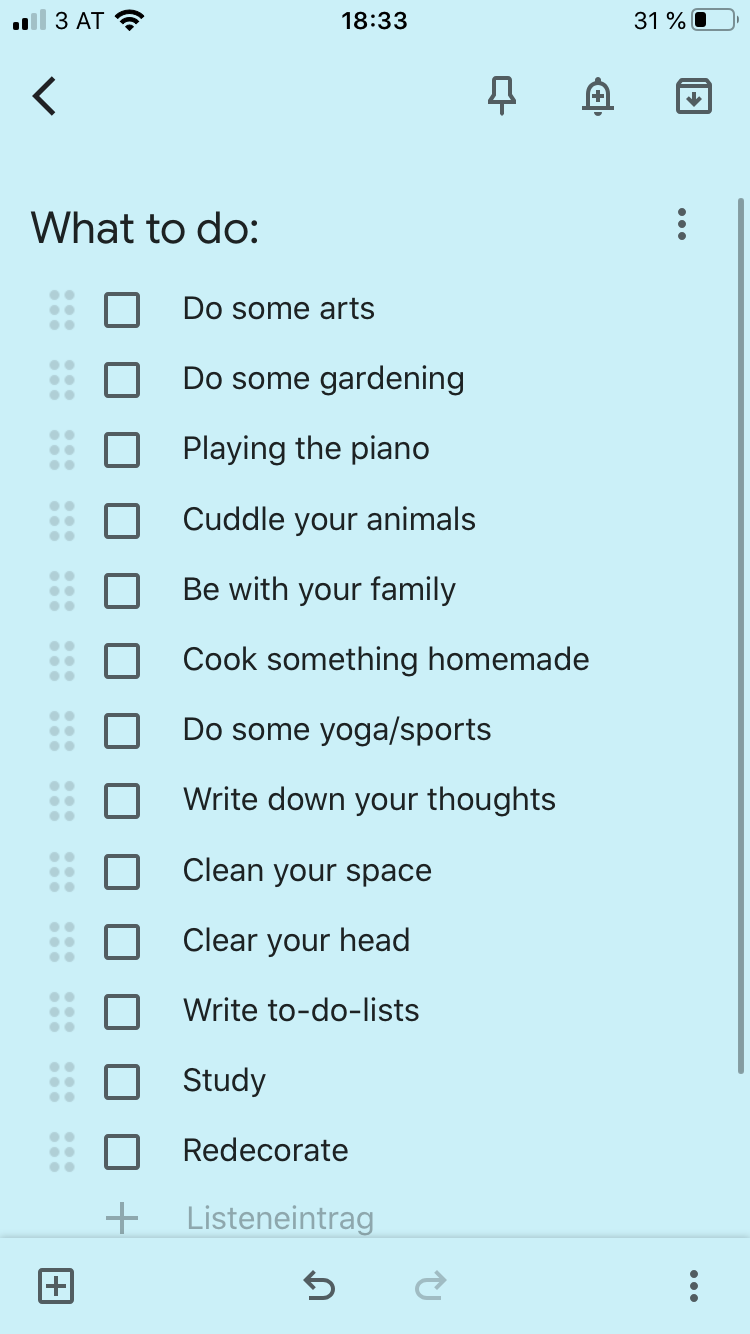Viewport: 750px width, 1334px height.
Task: Archive this note
Action: click(694, 97)
